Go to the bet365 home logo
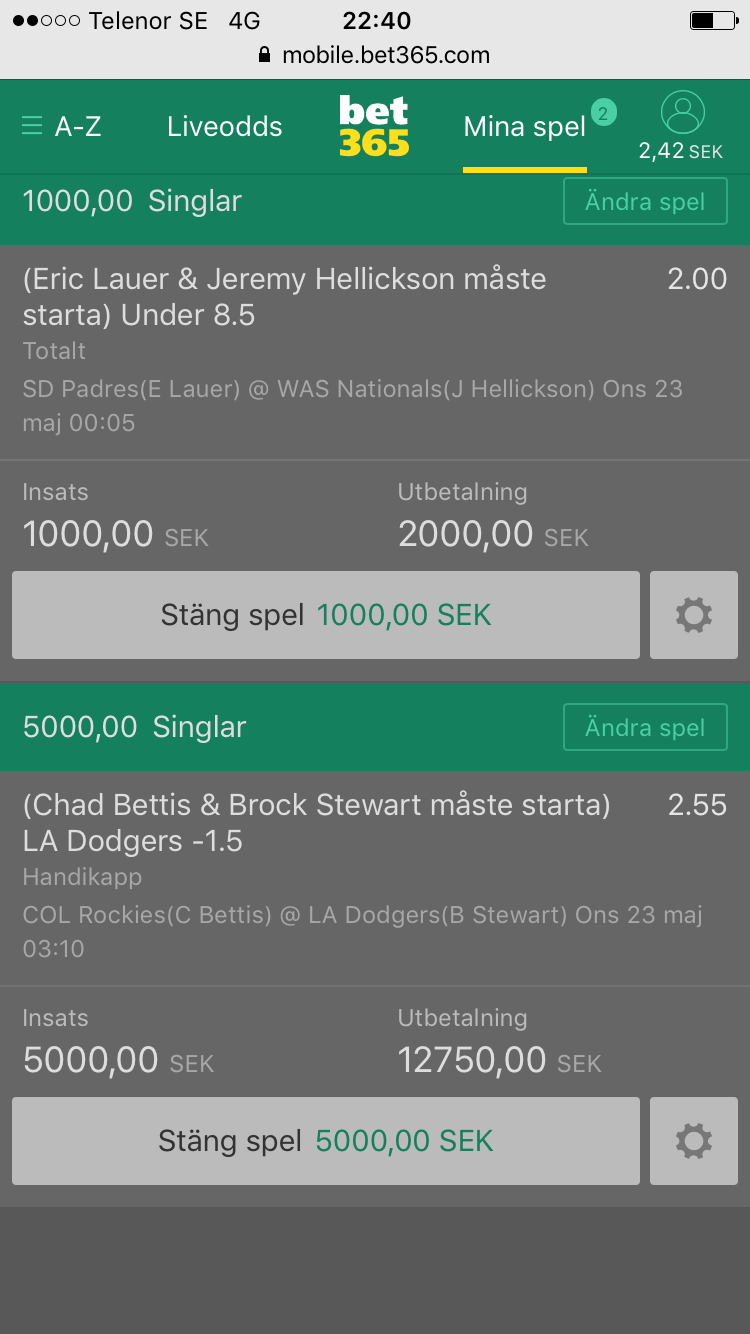Viewport: 750px width, 1334px height. tap(374, 126)
